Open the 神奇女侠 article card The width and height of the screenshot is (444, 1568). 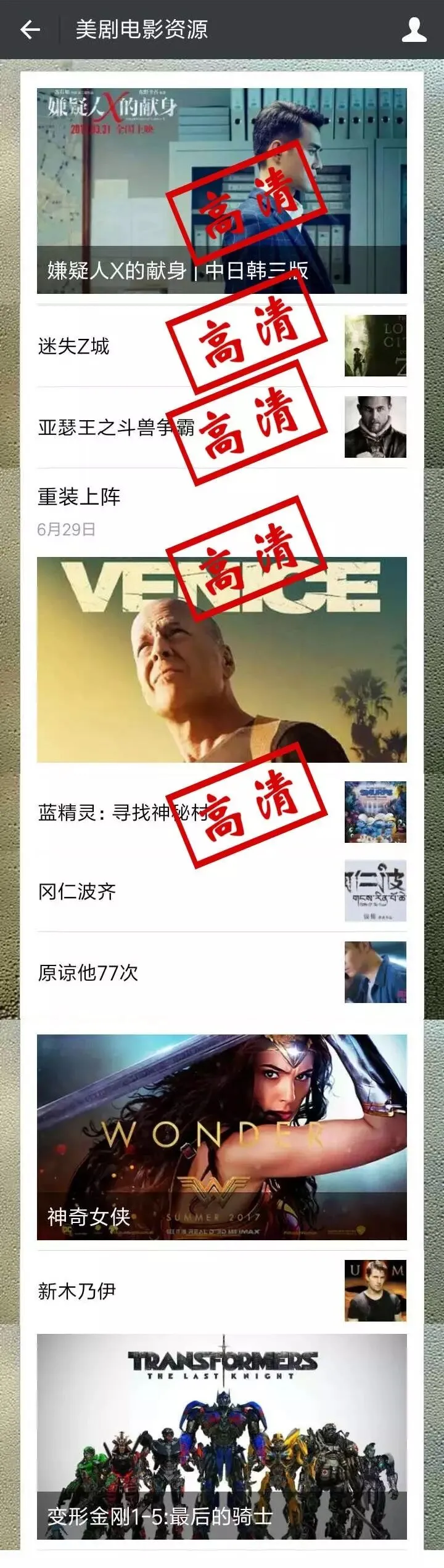pos(221,1137)
